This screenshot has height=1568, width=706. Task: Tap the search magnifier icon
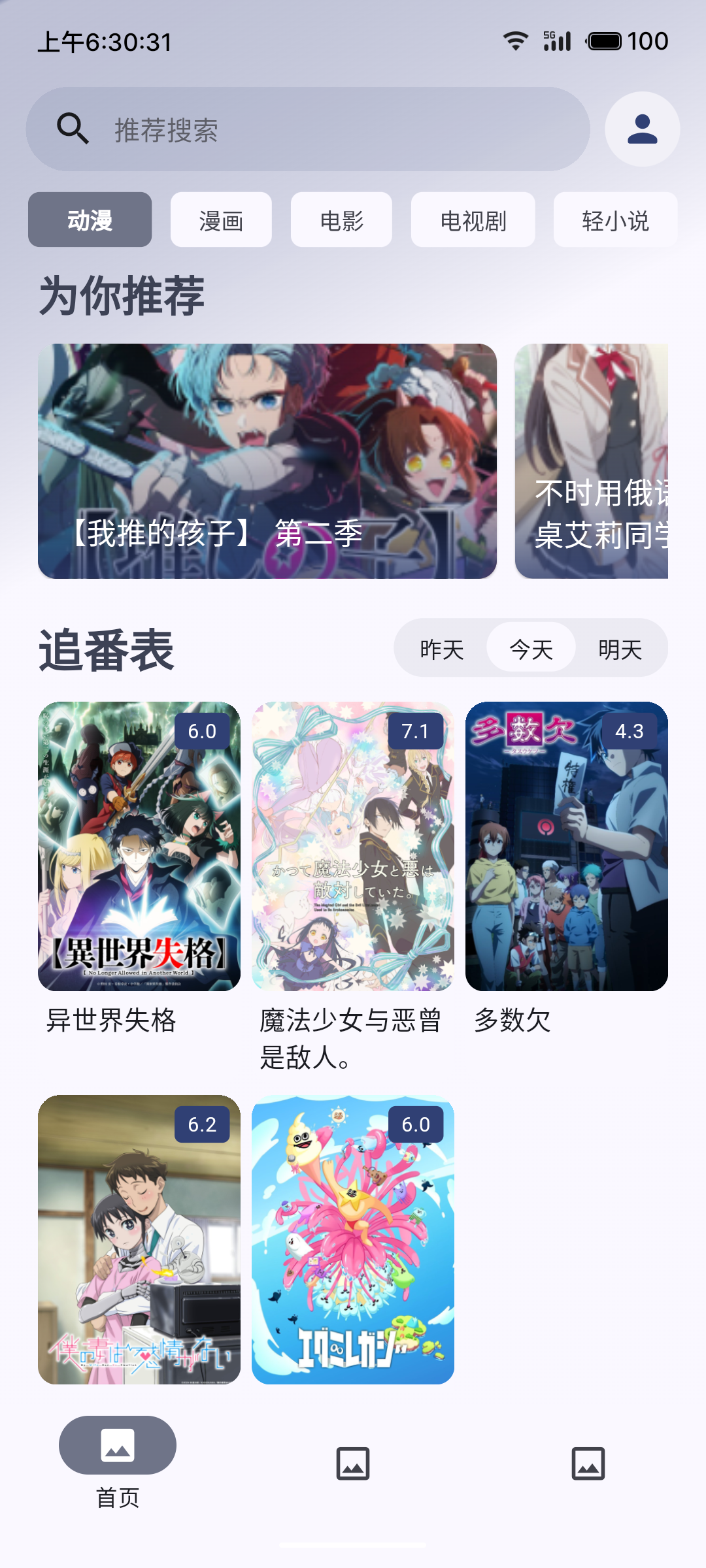point(74,129)
